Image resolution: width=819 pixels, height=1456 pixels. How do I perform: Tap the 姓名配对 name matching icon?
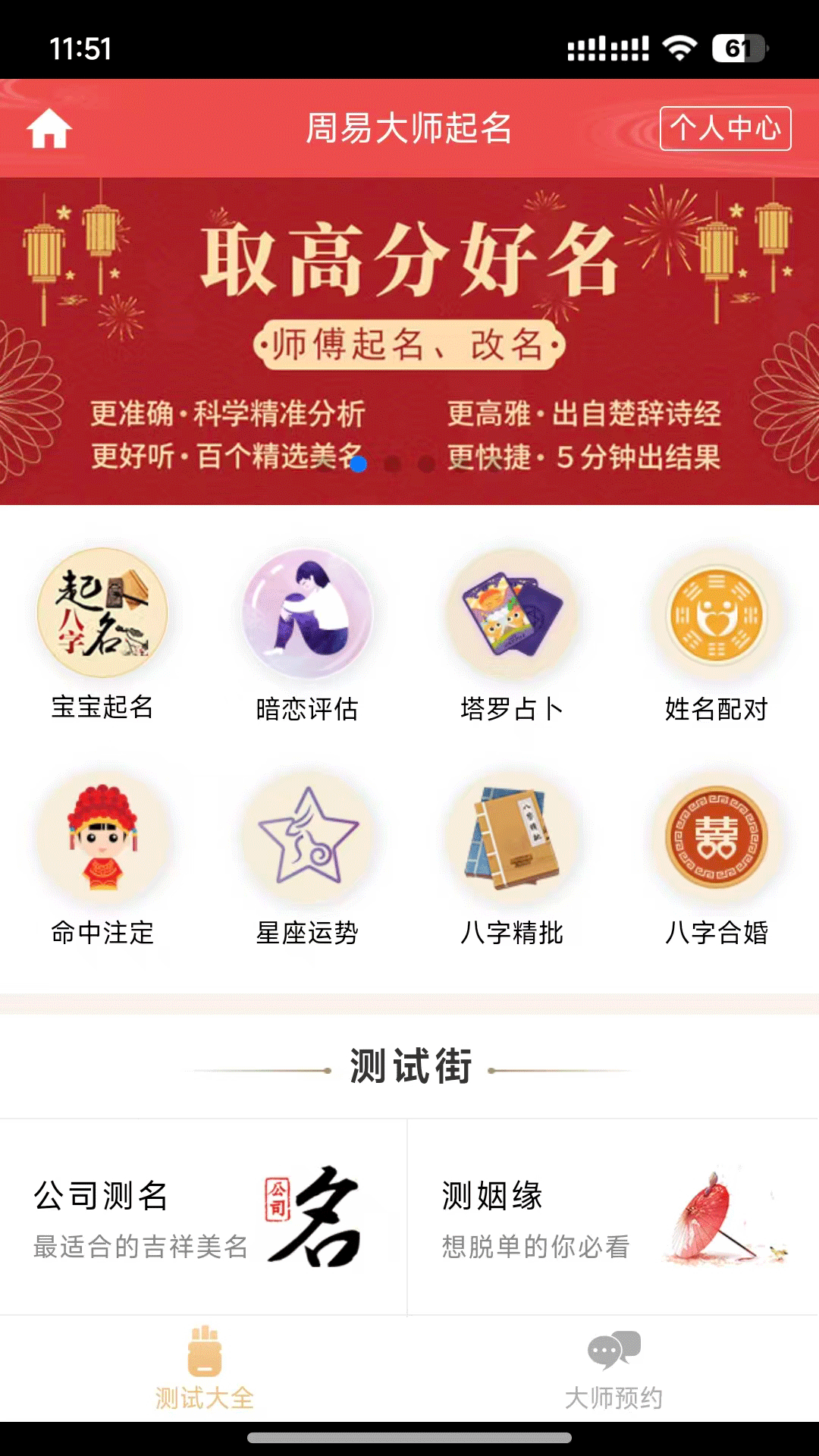click(717, 616)
